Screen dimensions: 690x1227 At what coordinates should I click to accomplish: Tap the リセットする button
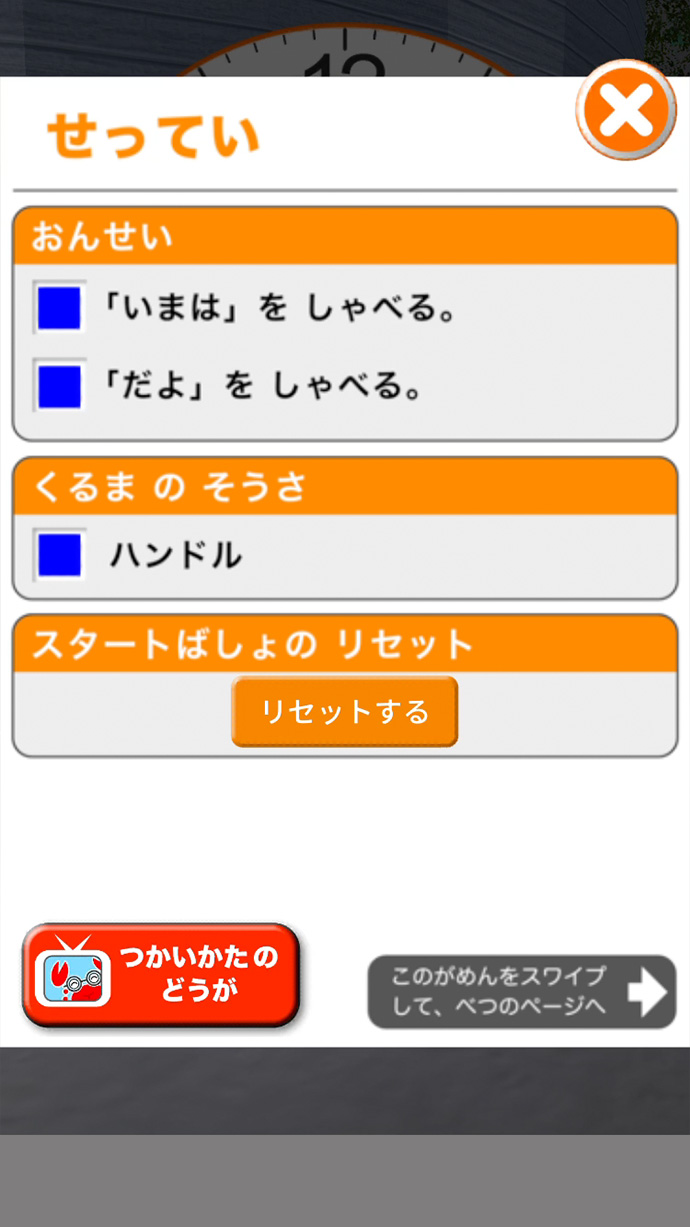[x=344, y=711]
